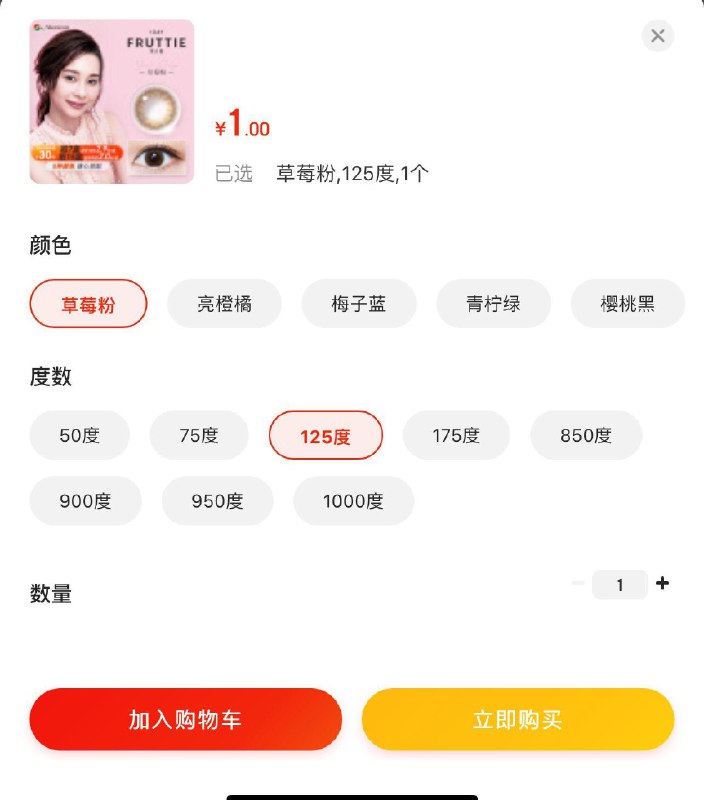The width and height of the screenshot is (704, 800).
Task: Choose the 900度 degree chip
Action: [85, 501]
